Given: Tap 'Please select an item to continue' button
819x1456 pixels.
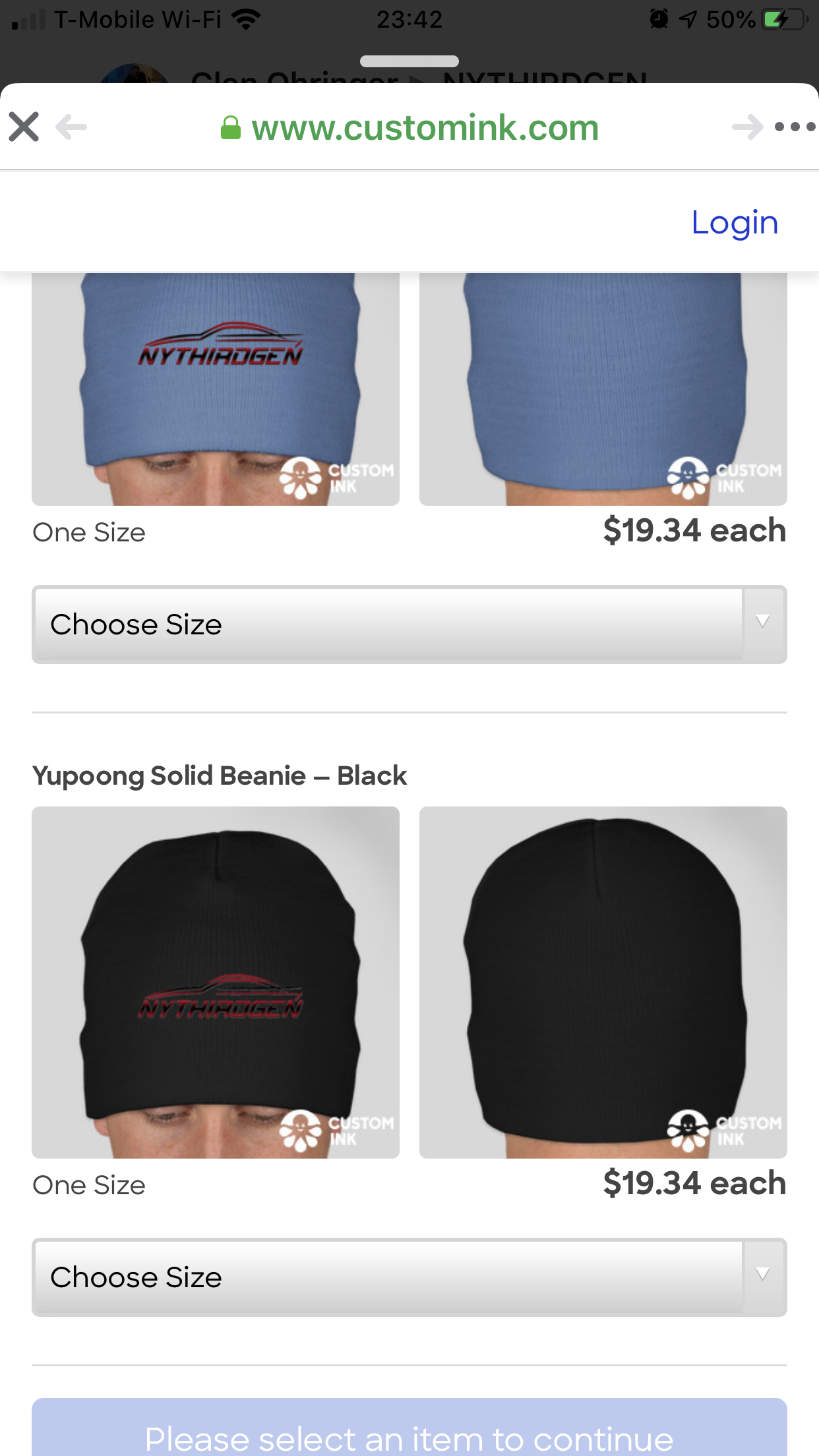Looking at the screenshot, I should [x=409, y=1432].
